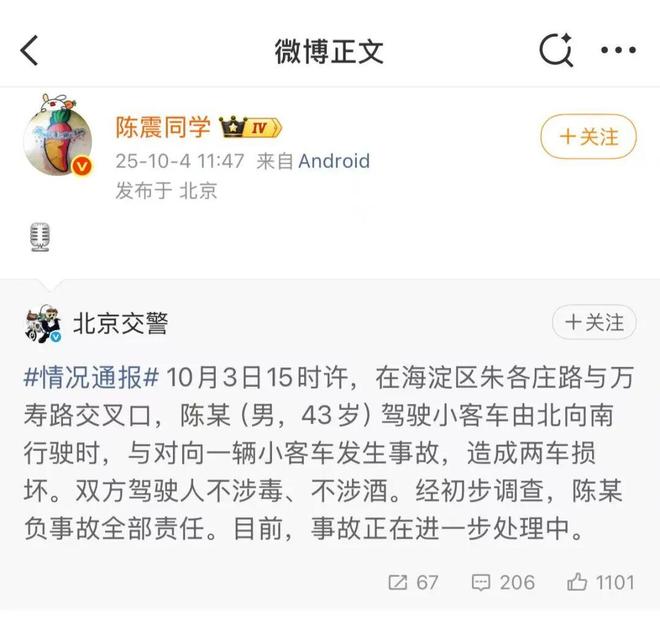Repost the 北京交警 post with 67 shares
660x629 pixels.
point(413,581)
